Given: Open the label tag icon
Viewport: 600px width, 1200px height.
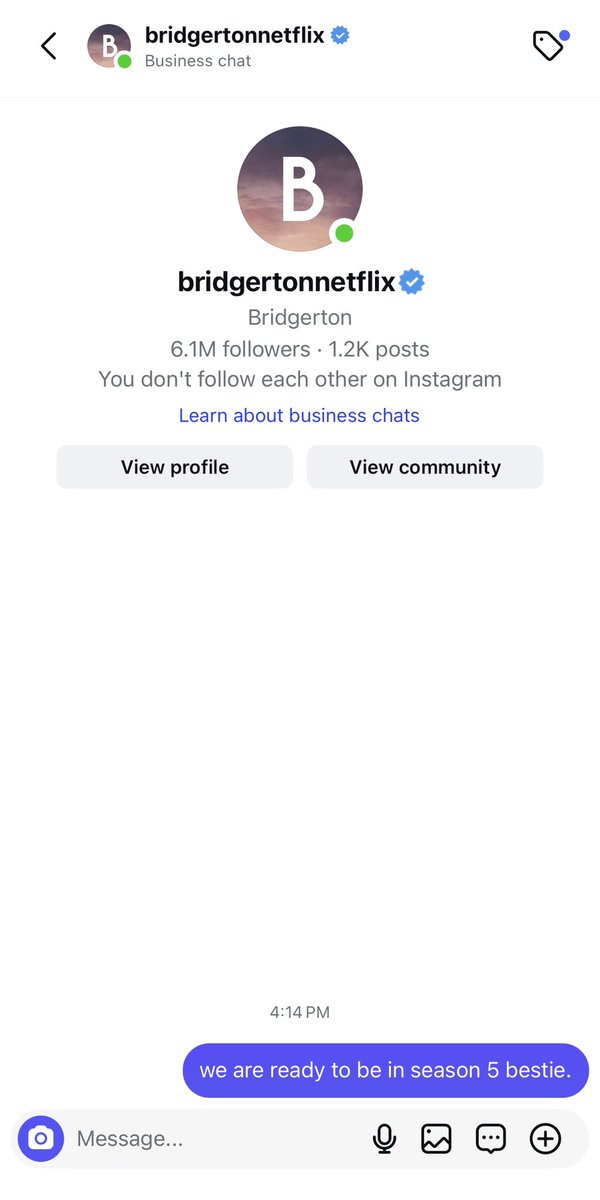Looking at the screenshot, I should click(x=549, y=46).
